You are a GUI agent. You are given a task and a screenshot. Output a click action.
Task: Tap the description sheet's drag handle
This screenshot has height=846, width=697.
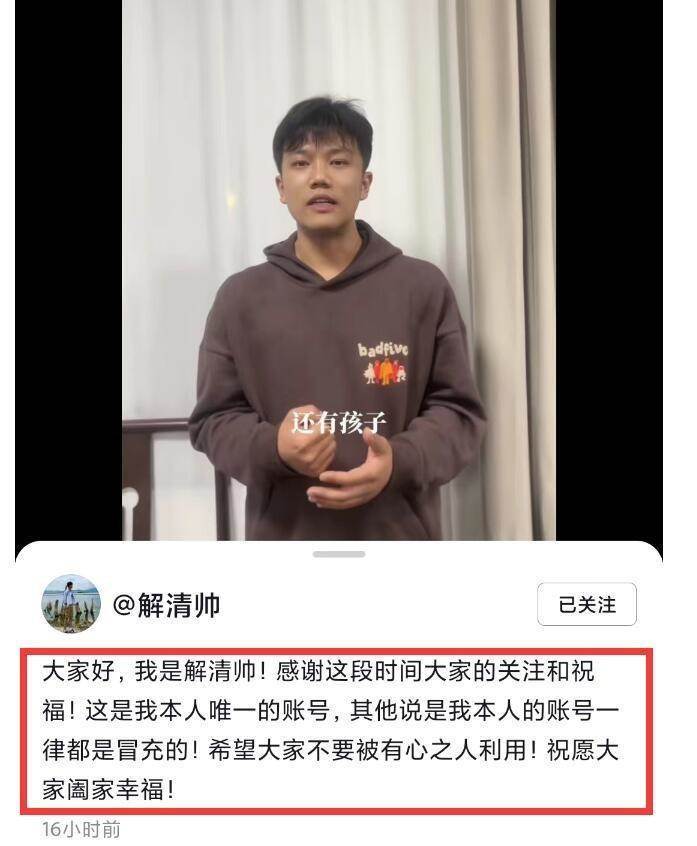click(339, 554)
